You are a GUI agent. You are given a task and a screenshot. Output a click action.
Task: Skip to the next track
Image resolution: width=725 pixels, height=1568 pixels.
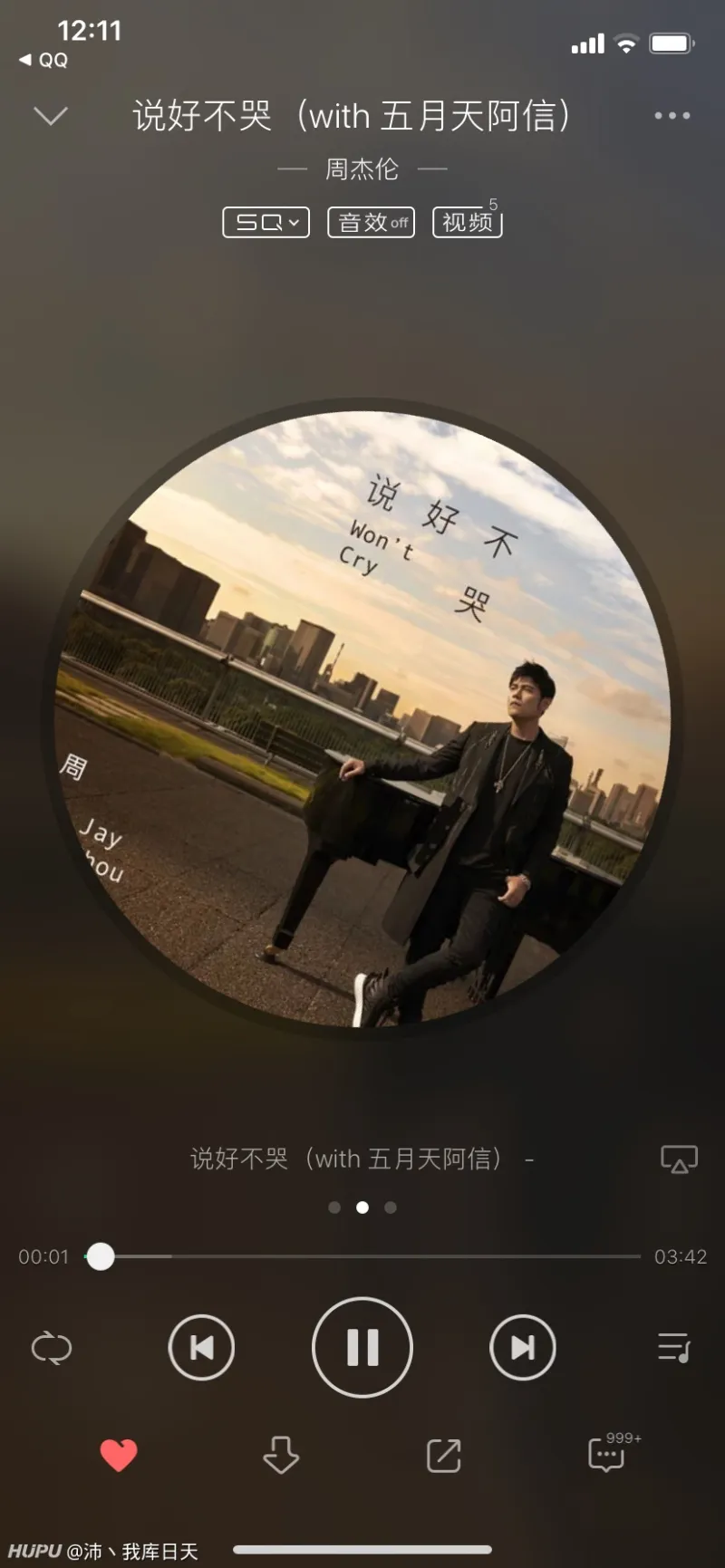click(523, 1348)
